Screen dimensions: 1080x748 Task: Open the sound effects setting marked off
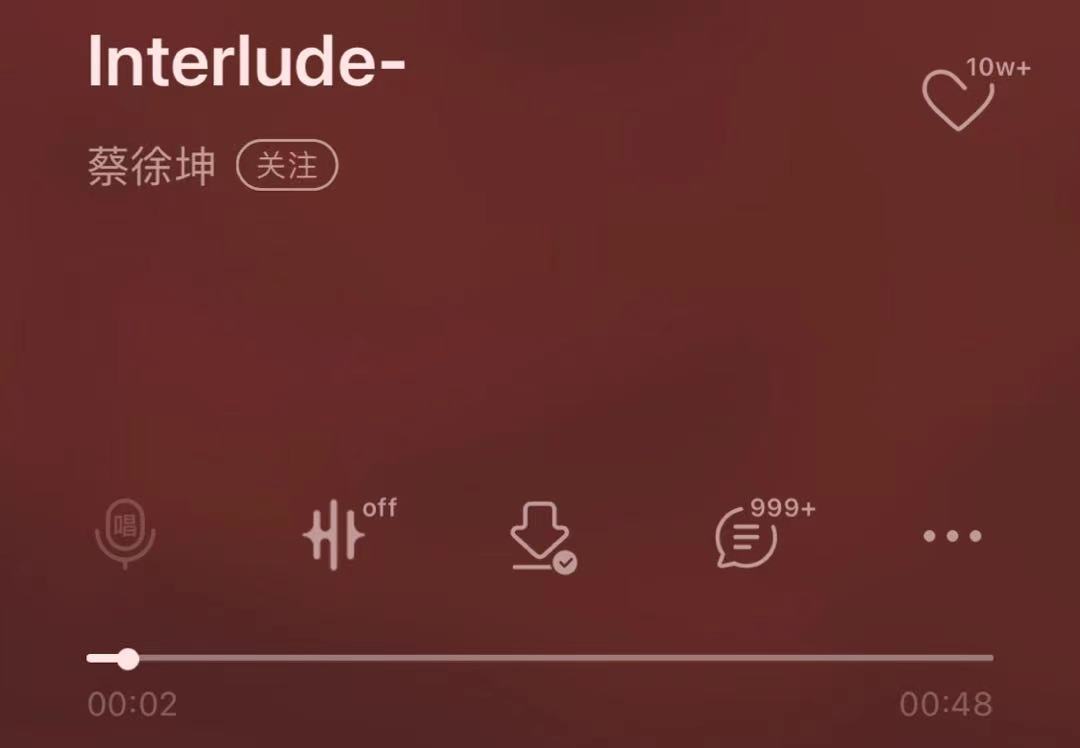point(334,537)
